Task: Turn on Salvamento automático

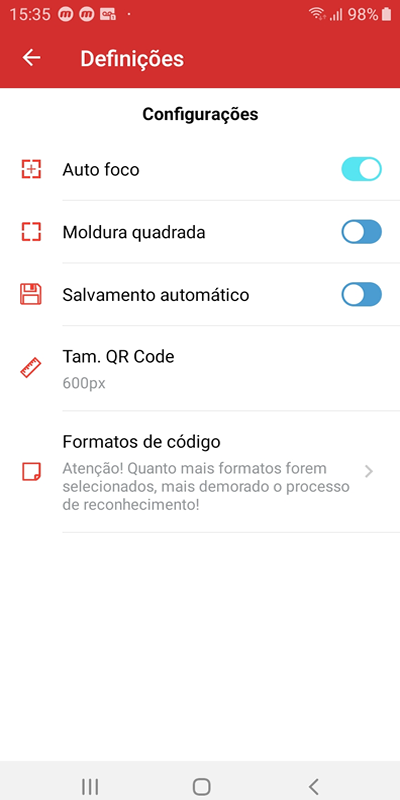Action: pyautogui.click(x=361, y=294)
